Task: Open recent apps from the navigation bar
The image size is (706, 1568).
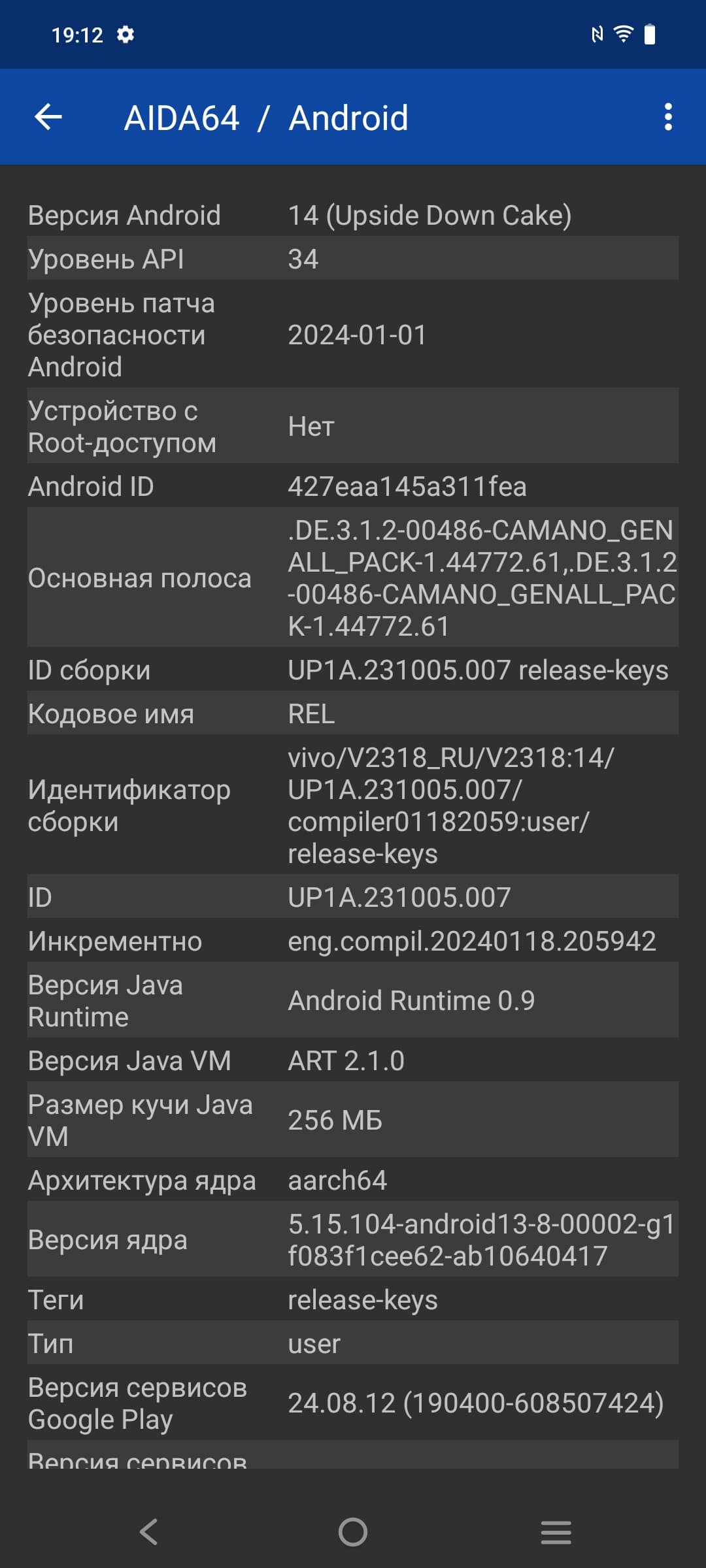Action: click(x=556, y=1532)
